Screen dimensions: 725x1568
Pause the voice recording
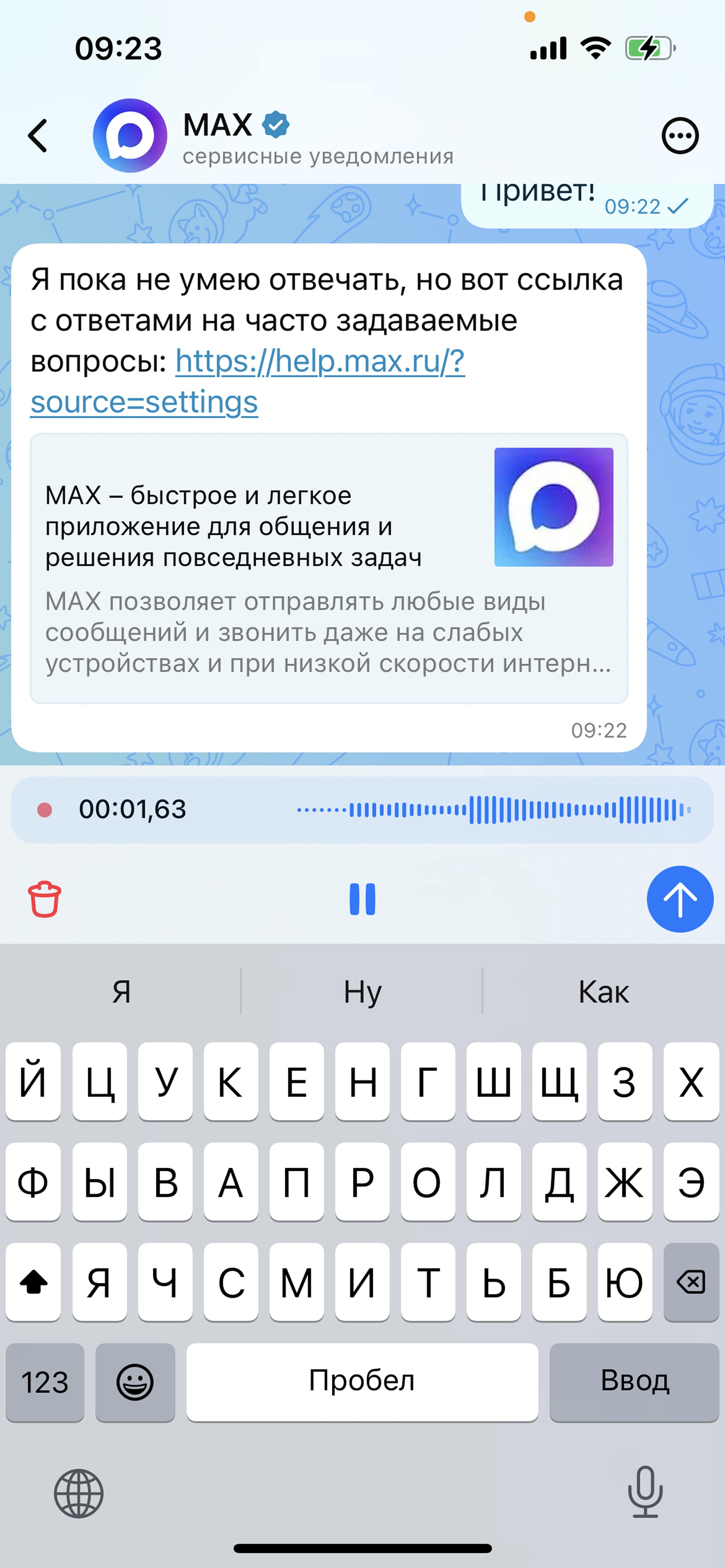[x=362, y=898]
